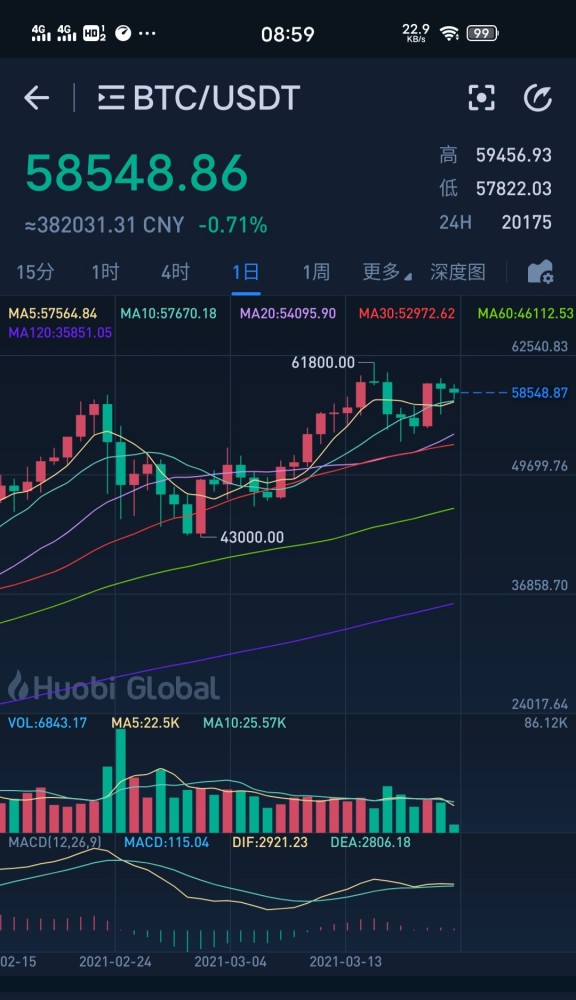Tap the circular arrow icon at top right
576x1000 pixels.
click(x=538, y=98)
